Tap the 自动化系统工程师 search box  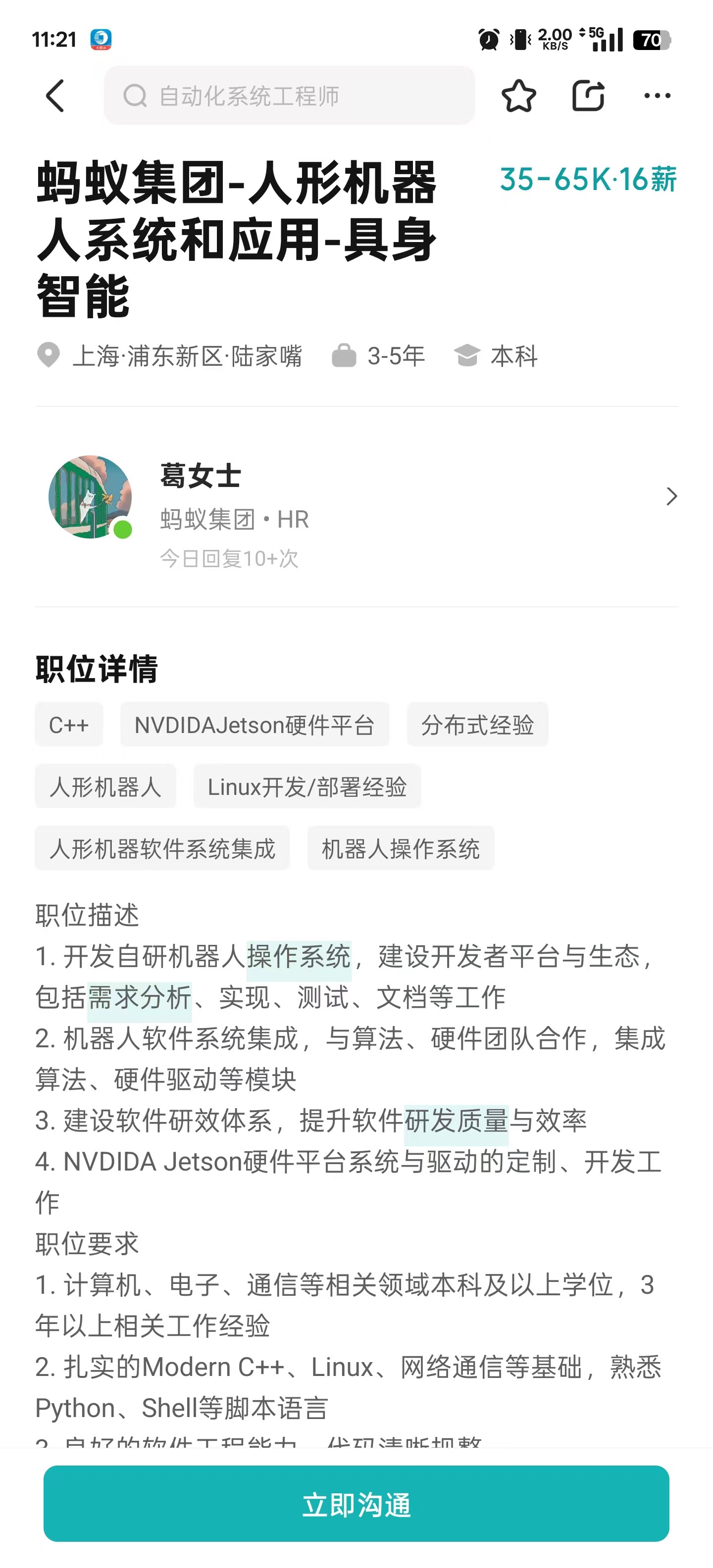click(x=289, y=96)
